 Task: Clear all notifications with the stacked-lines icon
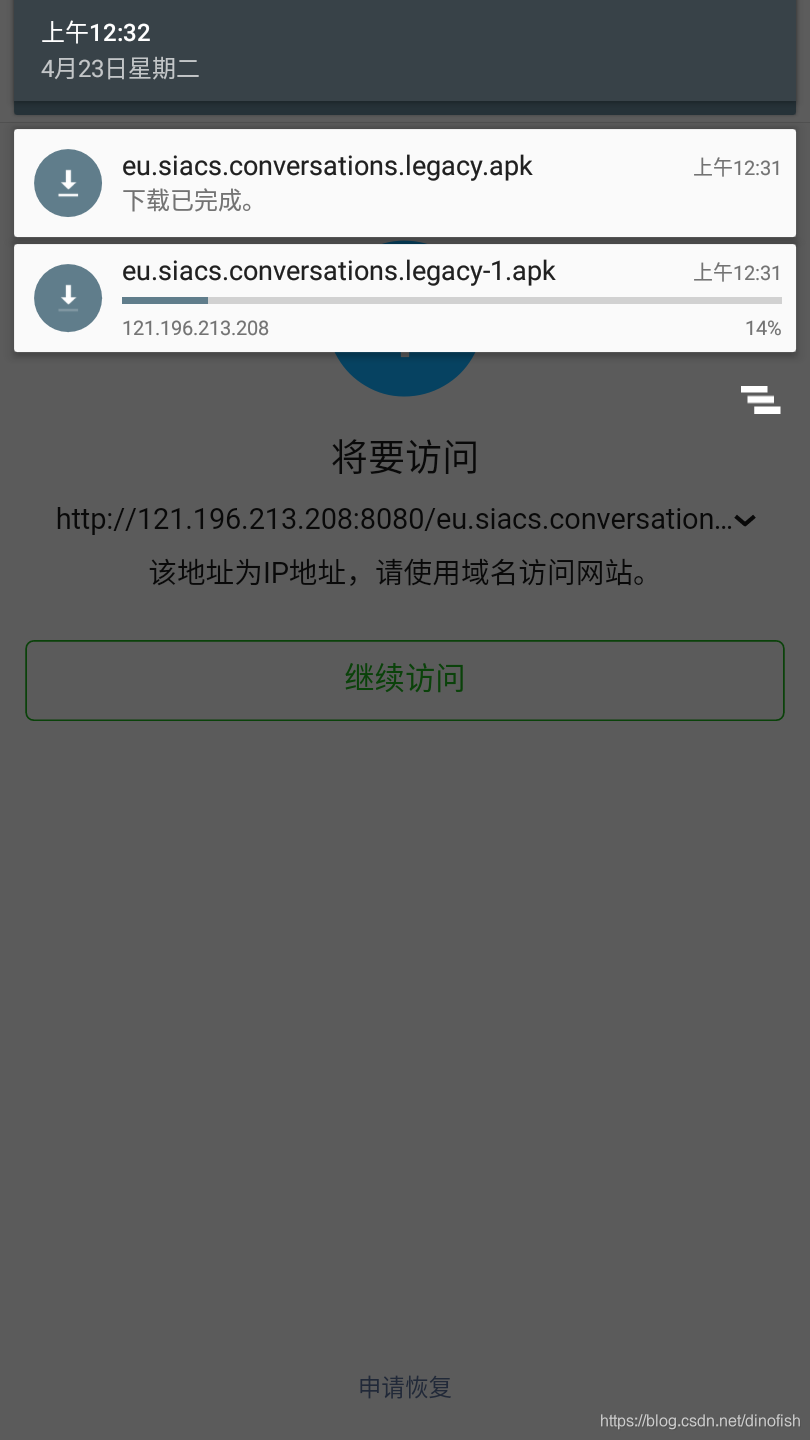point(761,399)
